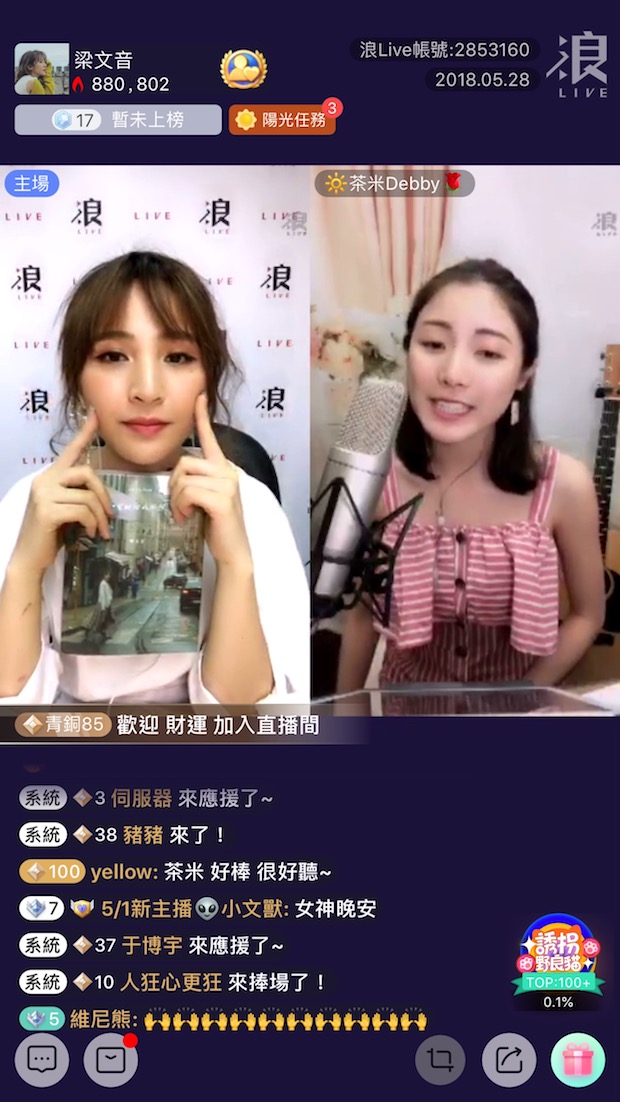
Task: Open 茶米Debby's guest name tag
Action: coord(394,183)
